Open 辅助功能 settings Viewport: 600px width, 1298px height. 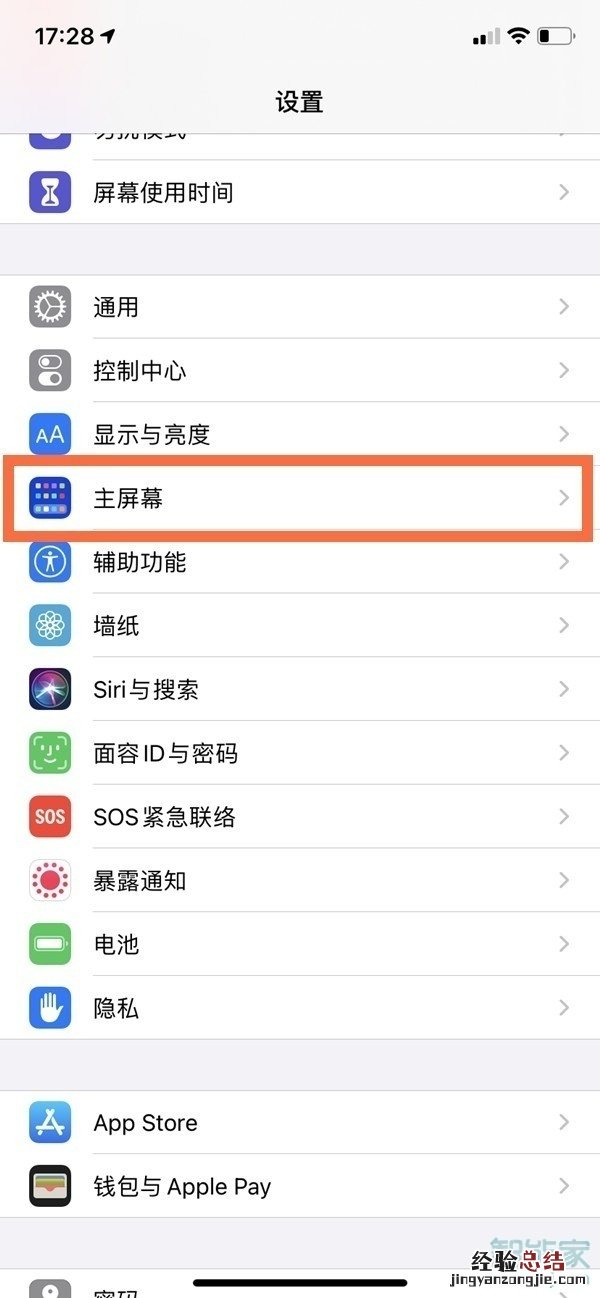(x=300, y=562)
